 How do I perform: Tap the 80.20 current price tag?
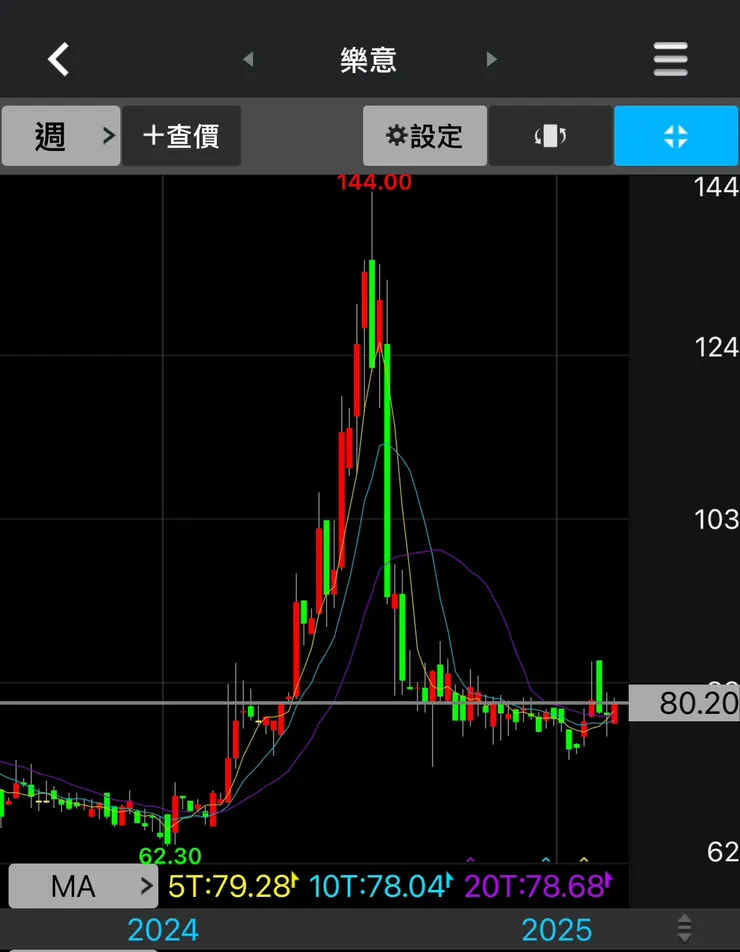[x=697, y=704]
